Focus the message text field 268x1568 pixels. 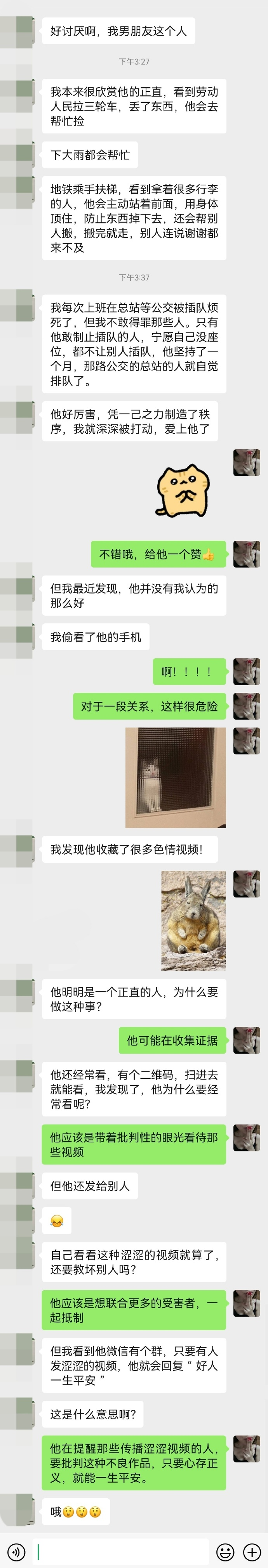(122, 1552)
